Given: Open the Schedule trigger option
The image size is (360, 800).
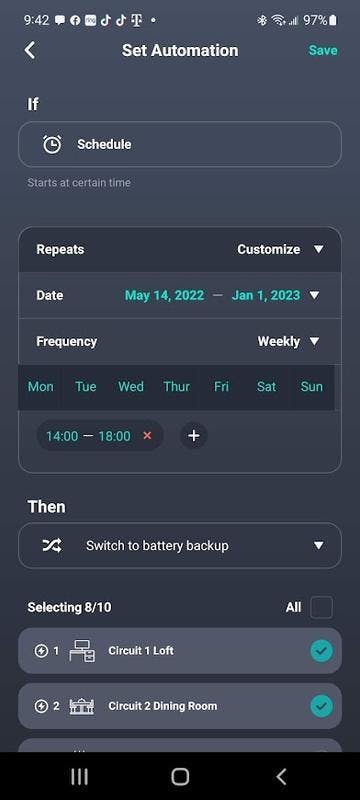Looking at the screenshot, I should [180, 144].
